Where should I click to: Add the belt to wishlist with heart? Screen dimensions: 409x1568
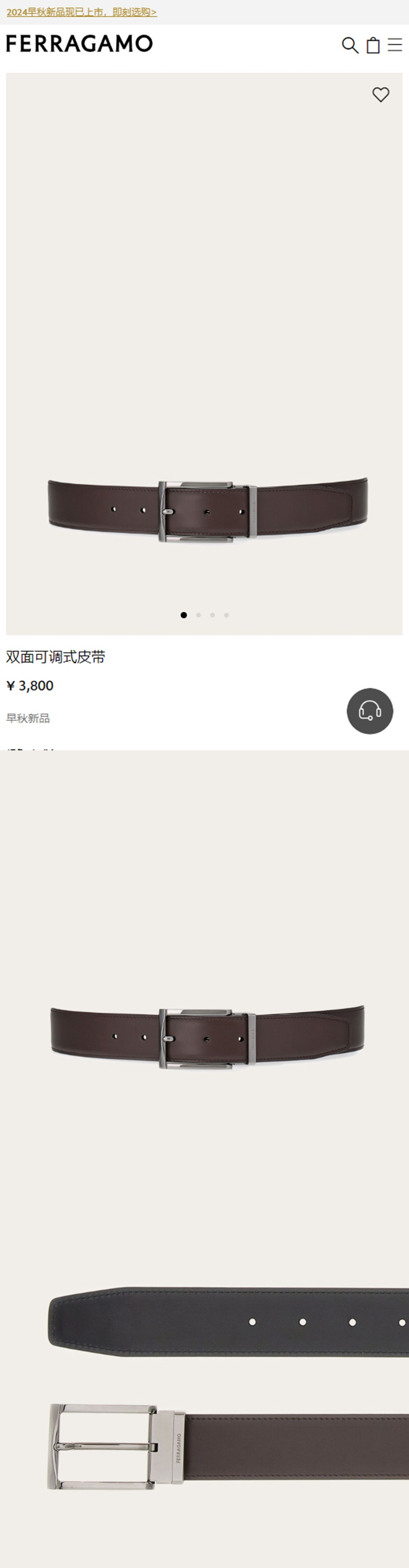[x=381, y=95]
